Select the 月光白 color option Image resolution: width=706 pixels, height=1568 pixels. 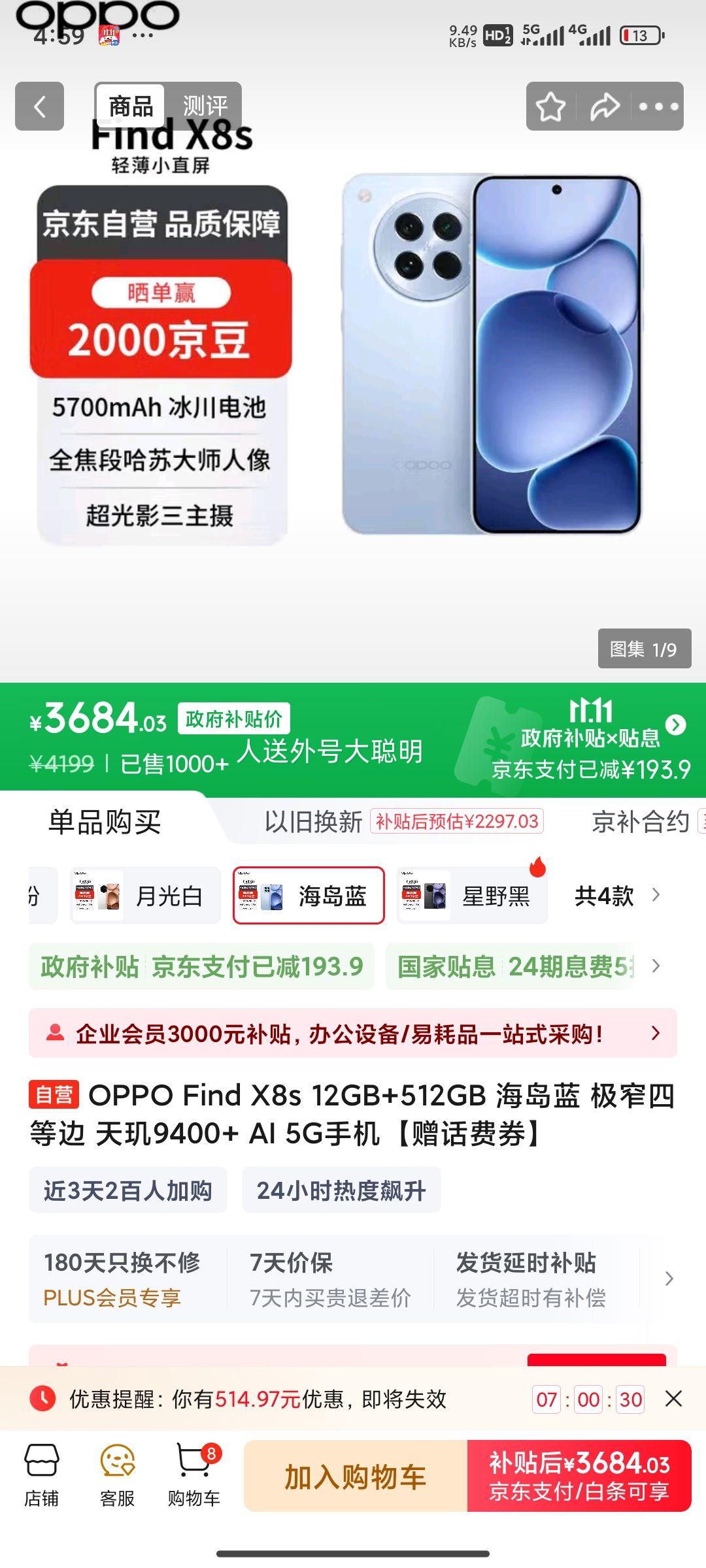[x=145, y=896]
